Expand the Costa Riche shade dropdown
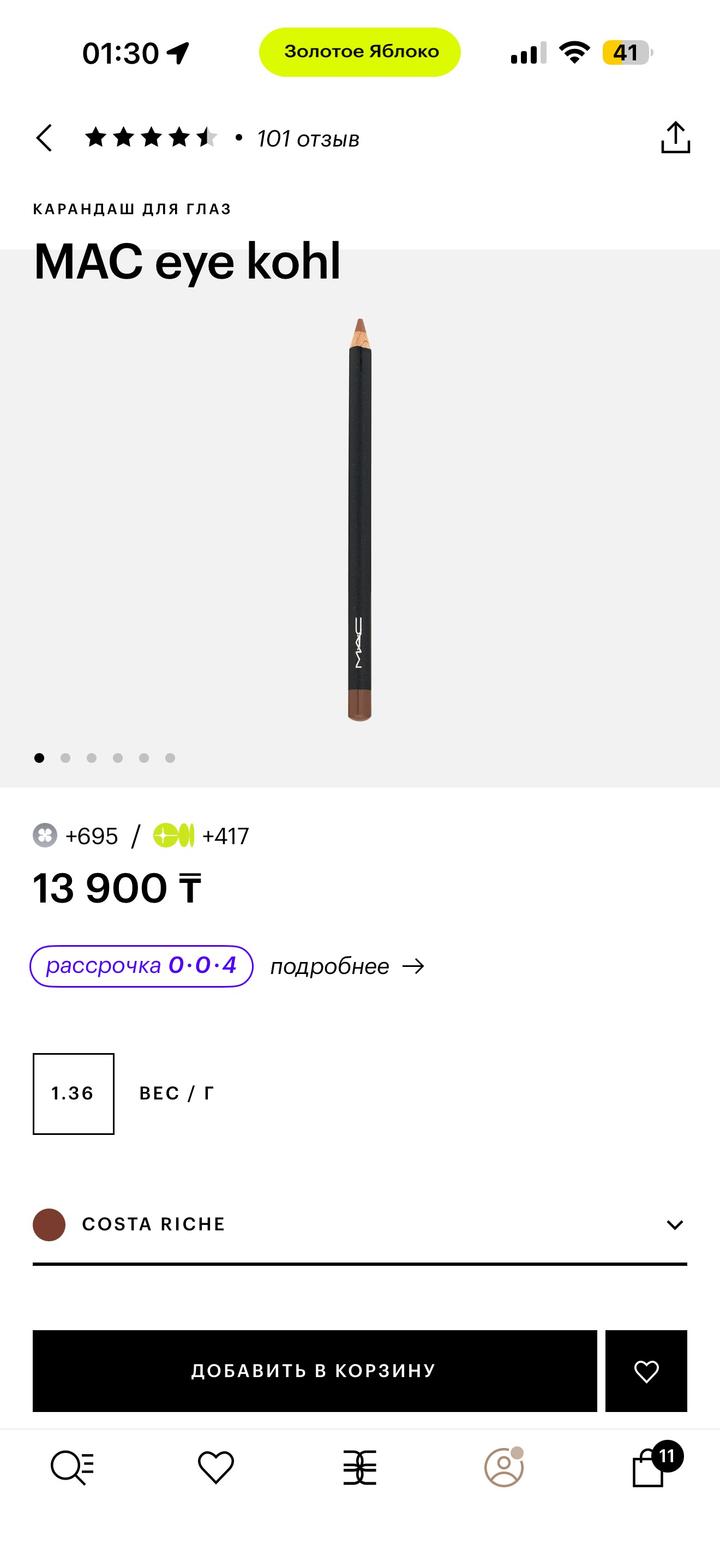The width and height of the screenshot is (720, 1564). 360,1224
